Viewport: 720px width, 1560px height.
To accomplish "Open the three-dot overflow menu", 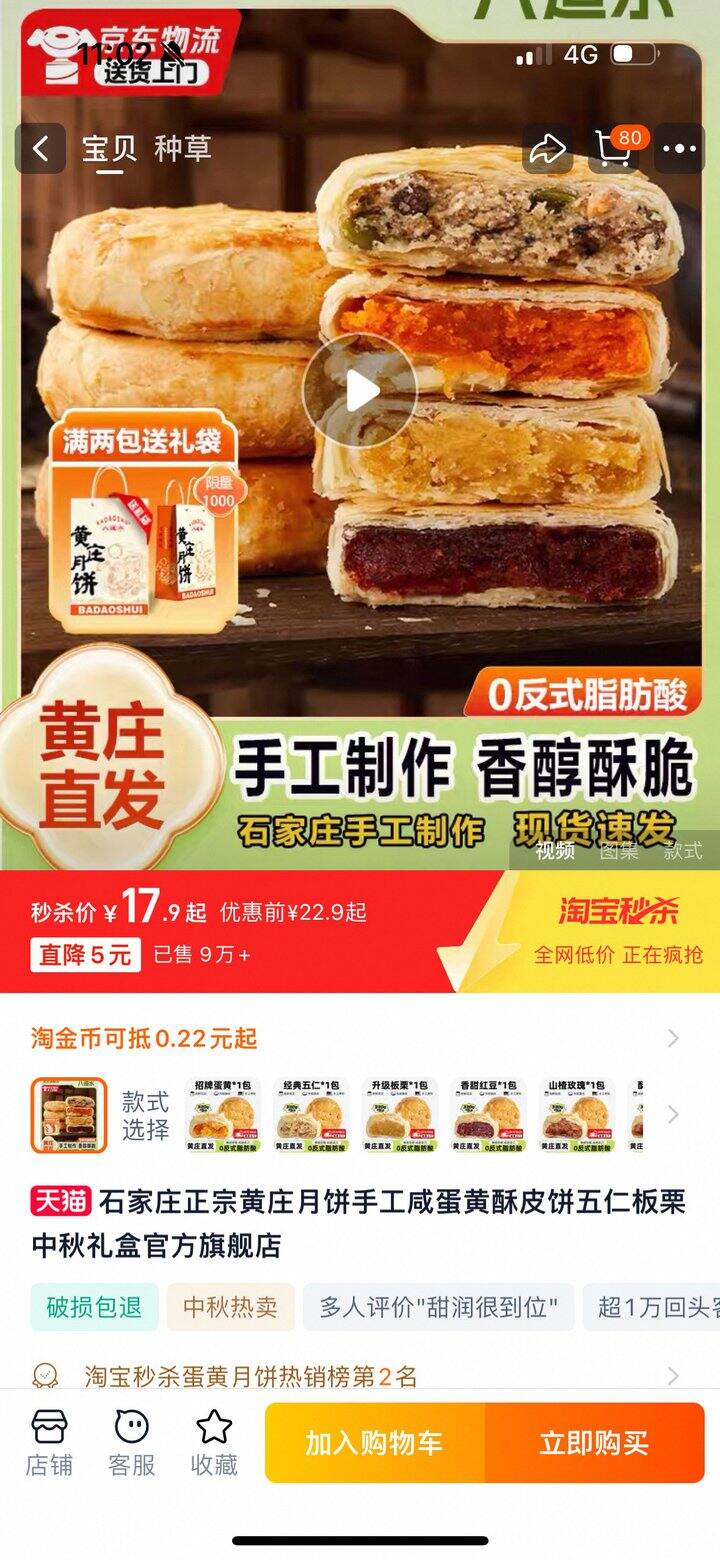I will (x=680, y=150).
